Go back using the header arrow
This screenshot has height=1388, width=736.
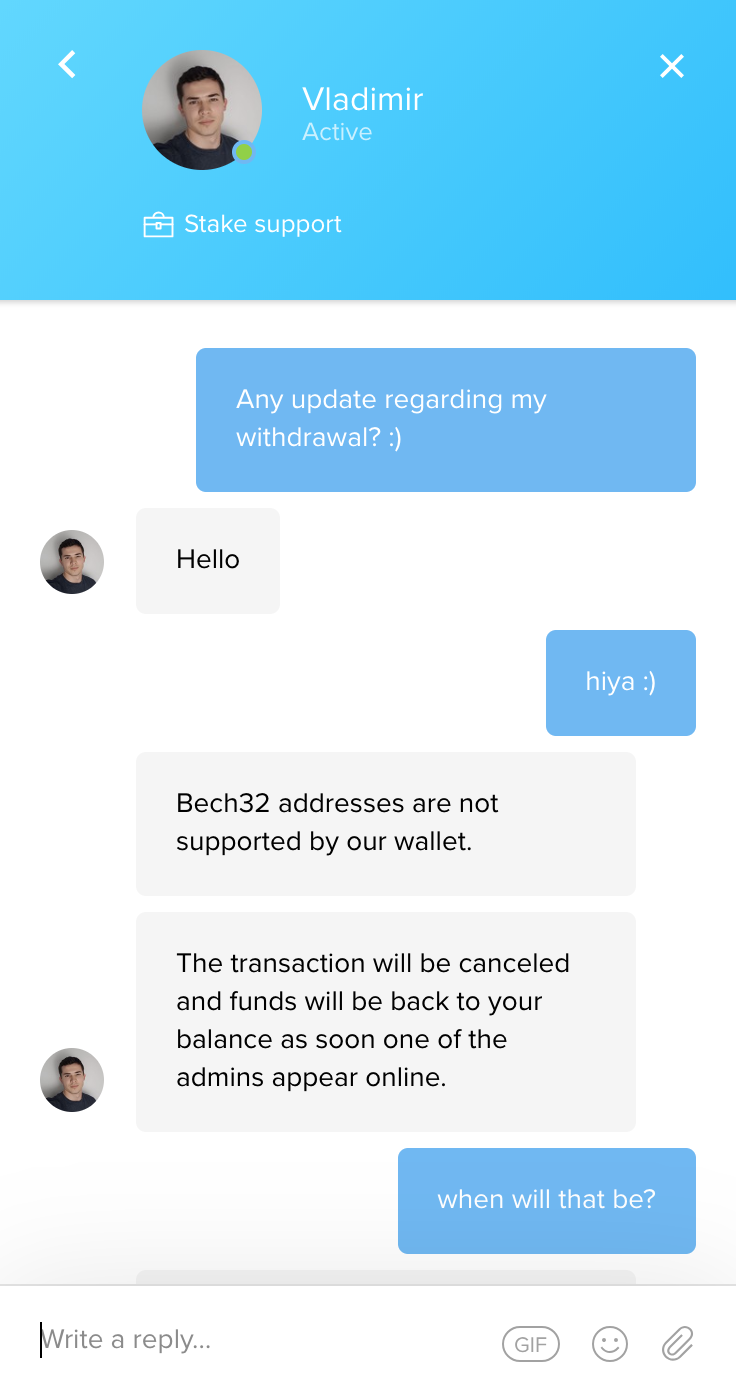(x=67, y=65)
